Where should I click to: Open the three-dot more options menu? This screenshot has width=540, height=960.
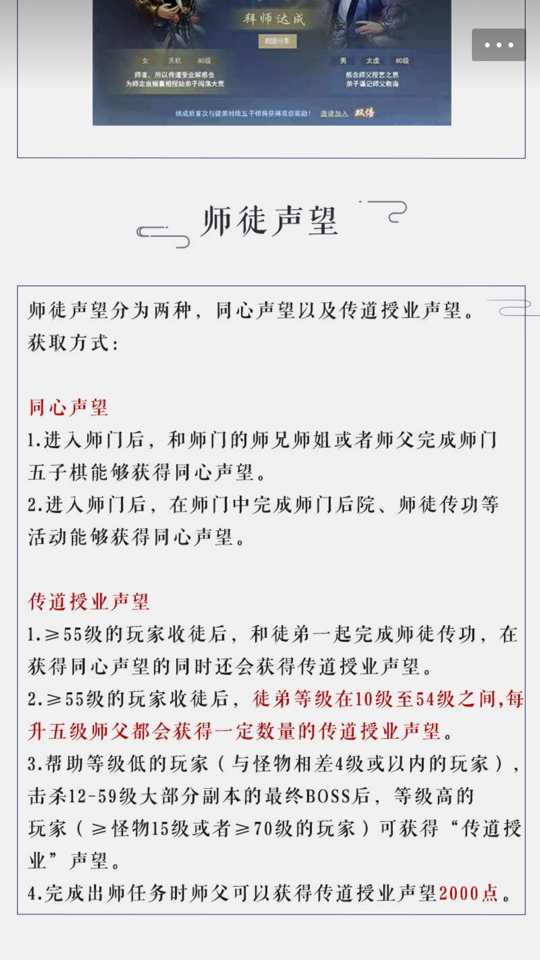[x=498, y=45]
